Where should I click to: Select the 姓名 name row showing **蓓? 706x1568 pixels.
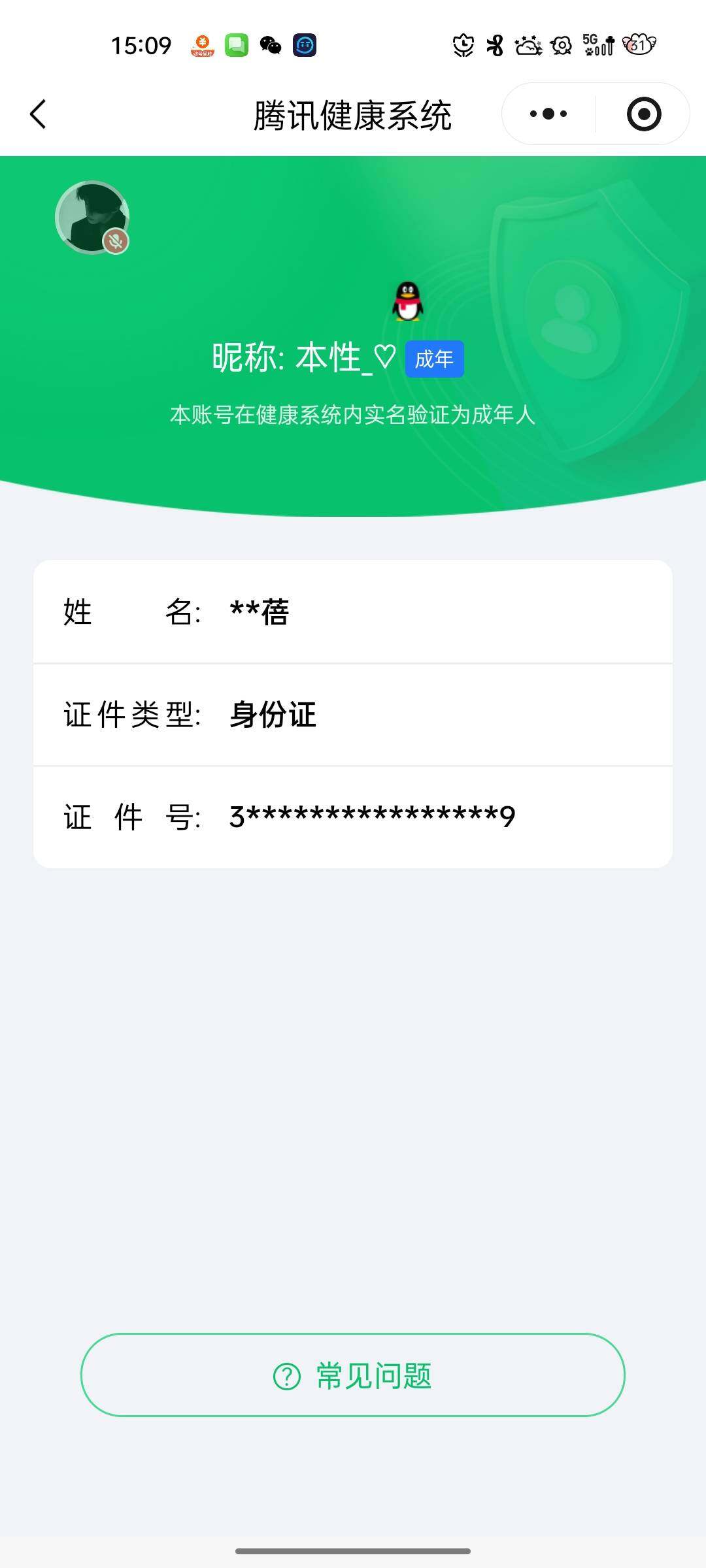coord(353,612)
